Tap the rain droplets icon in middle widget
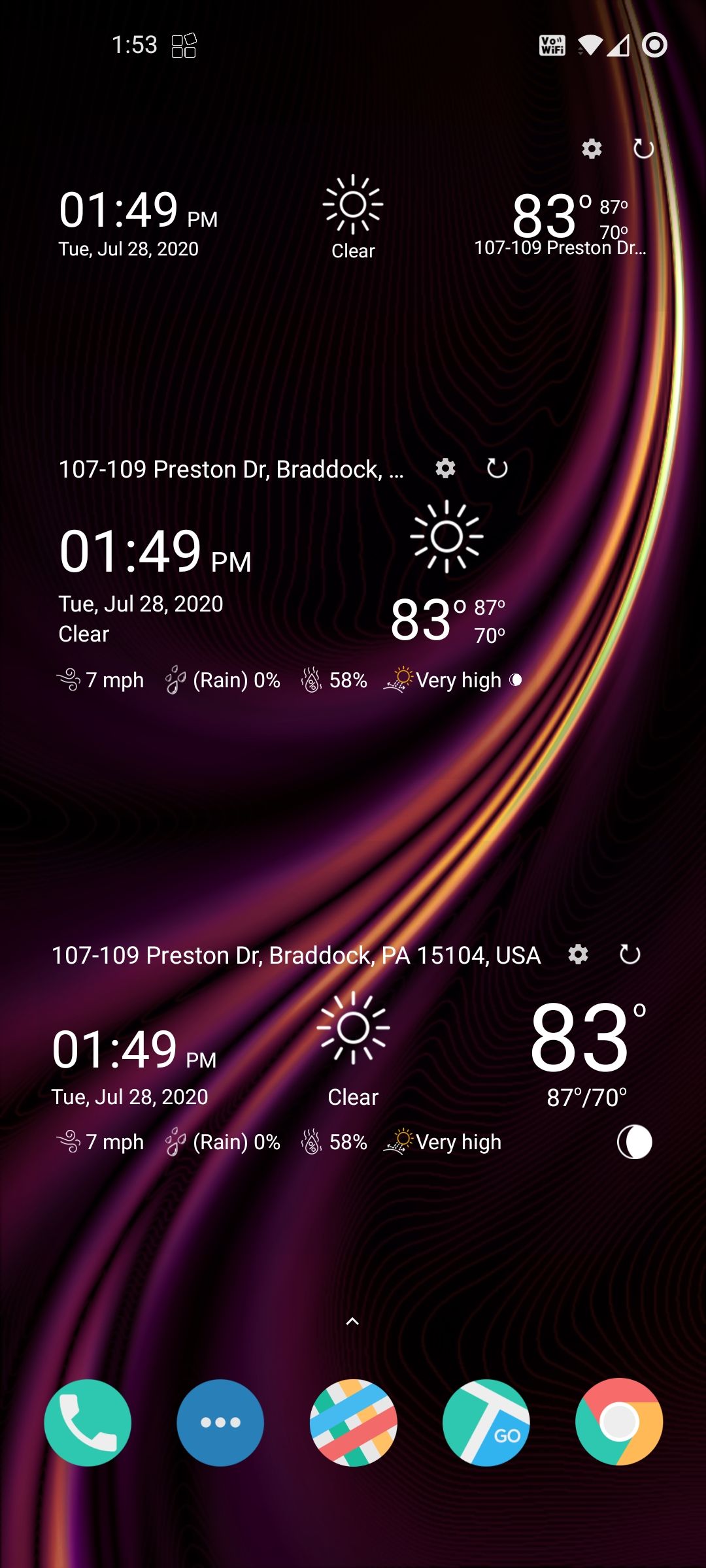The width and height of the screenshot is (706, 1568). (x=175, y=679)
